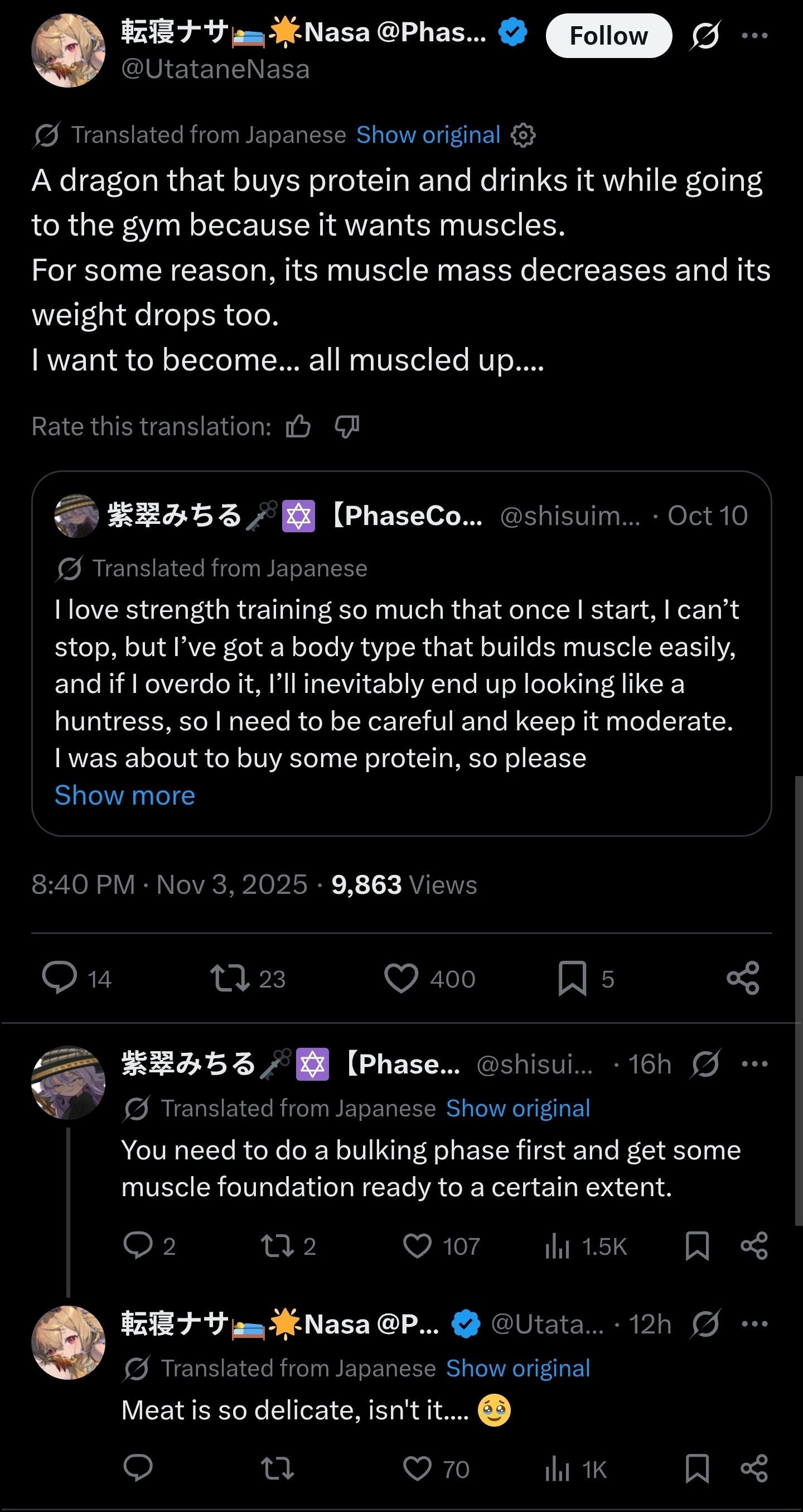Show original of the bulking phase reply
Screen dimensions: 803x1512
518,1108
